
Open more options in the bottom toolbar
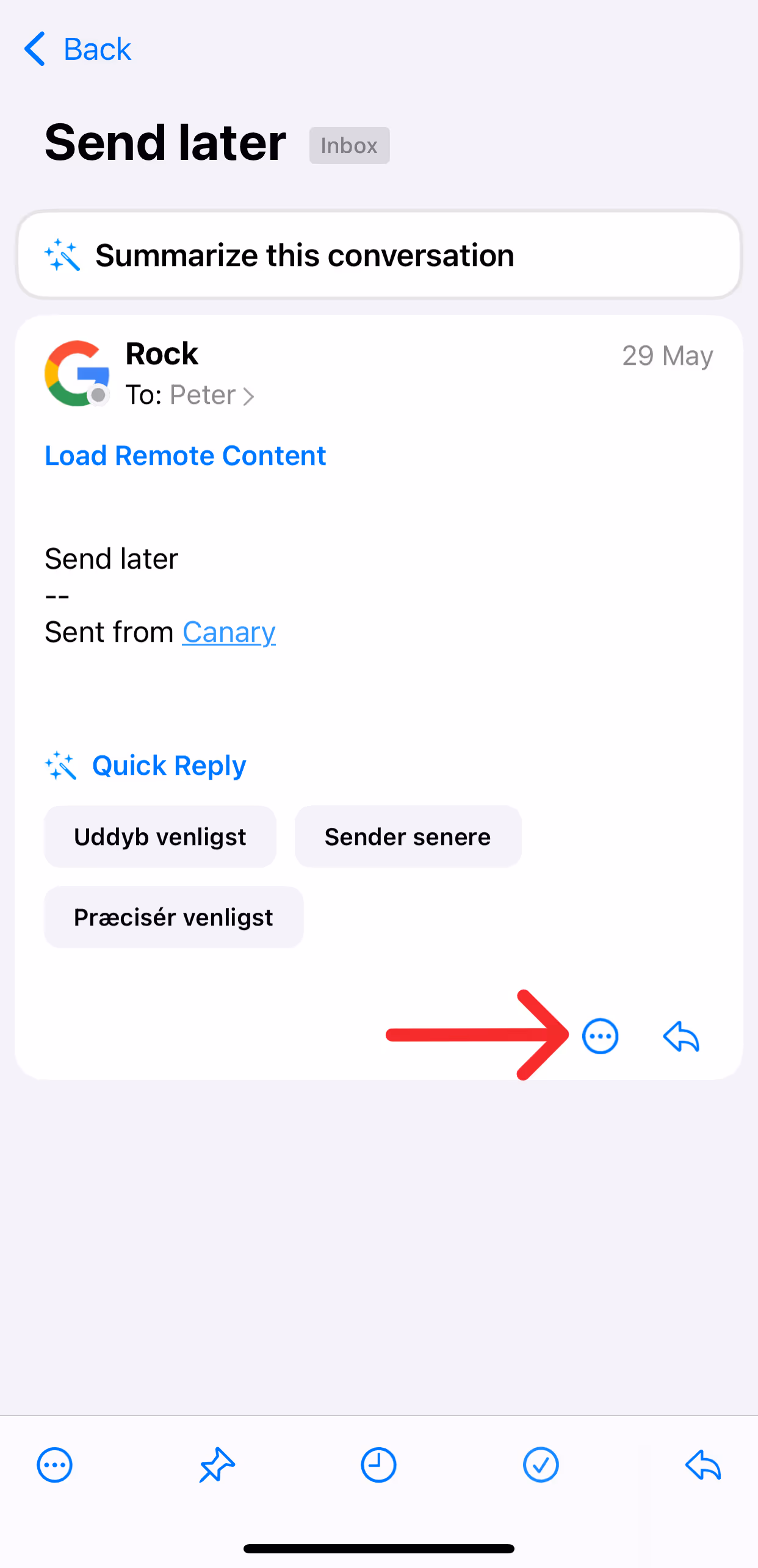55,1465
